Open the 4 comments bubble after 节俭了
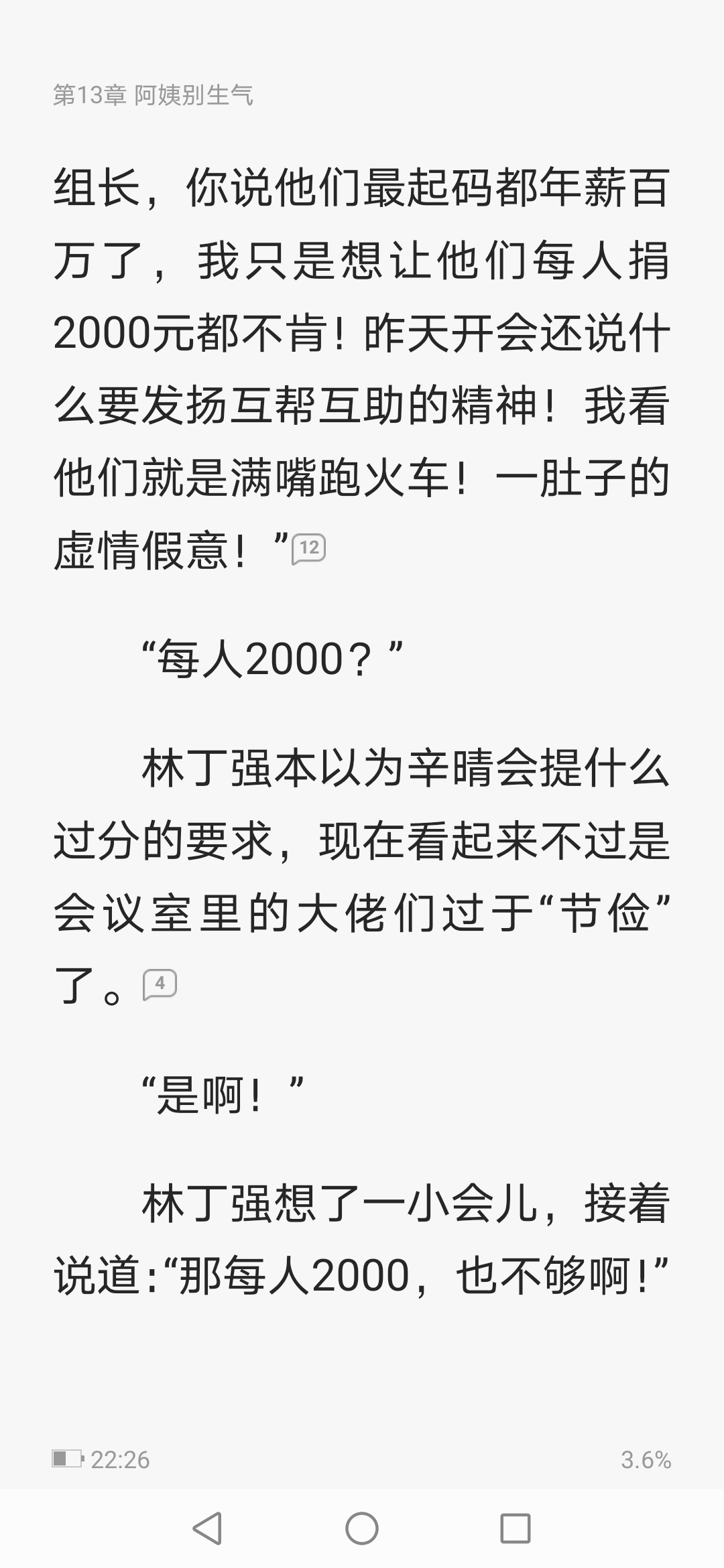The image size is (724, 1568). click(160, 984)
